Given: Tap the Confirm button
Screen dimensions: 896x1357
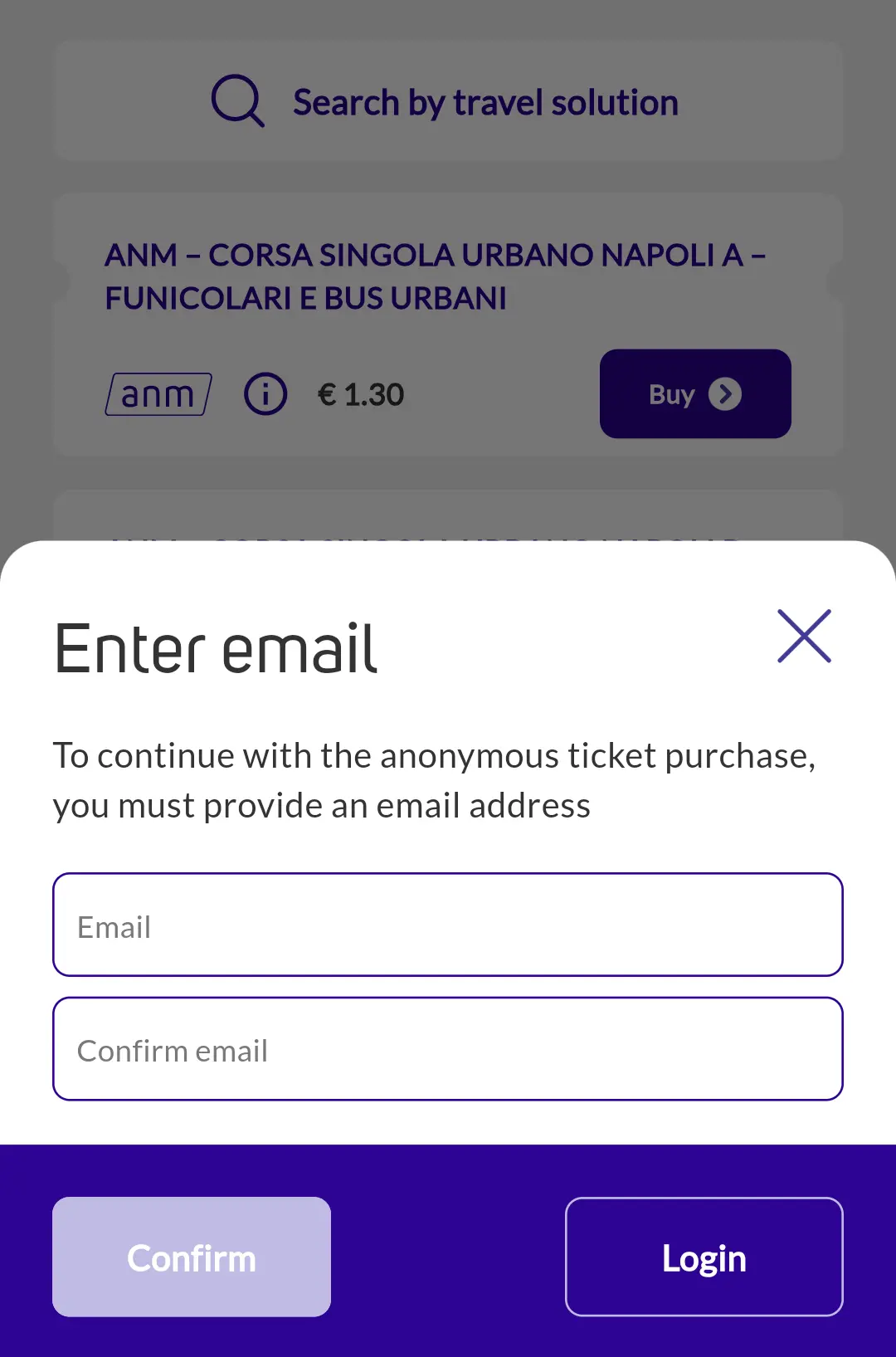Looking at the screenshot, I should [x=192, y=1257].
